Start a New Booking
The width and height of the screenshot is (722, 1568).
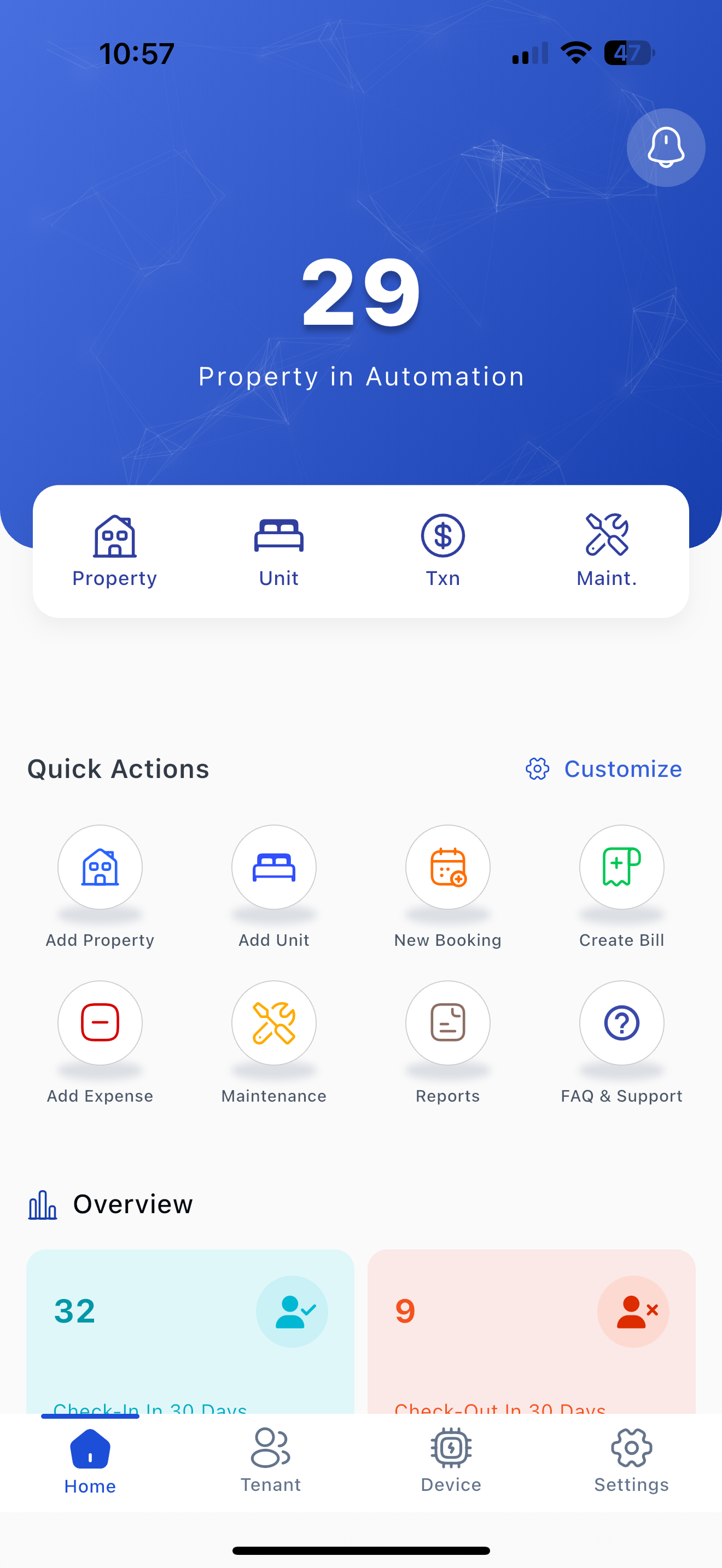coord(447,868)
